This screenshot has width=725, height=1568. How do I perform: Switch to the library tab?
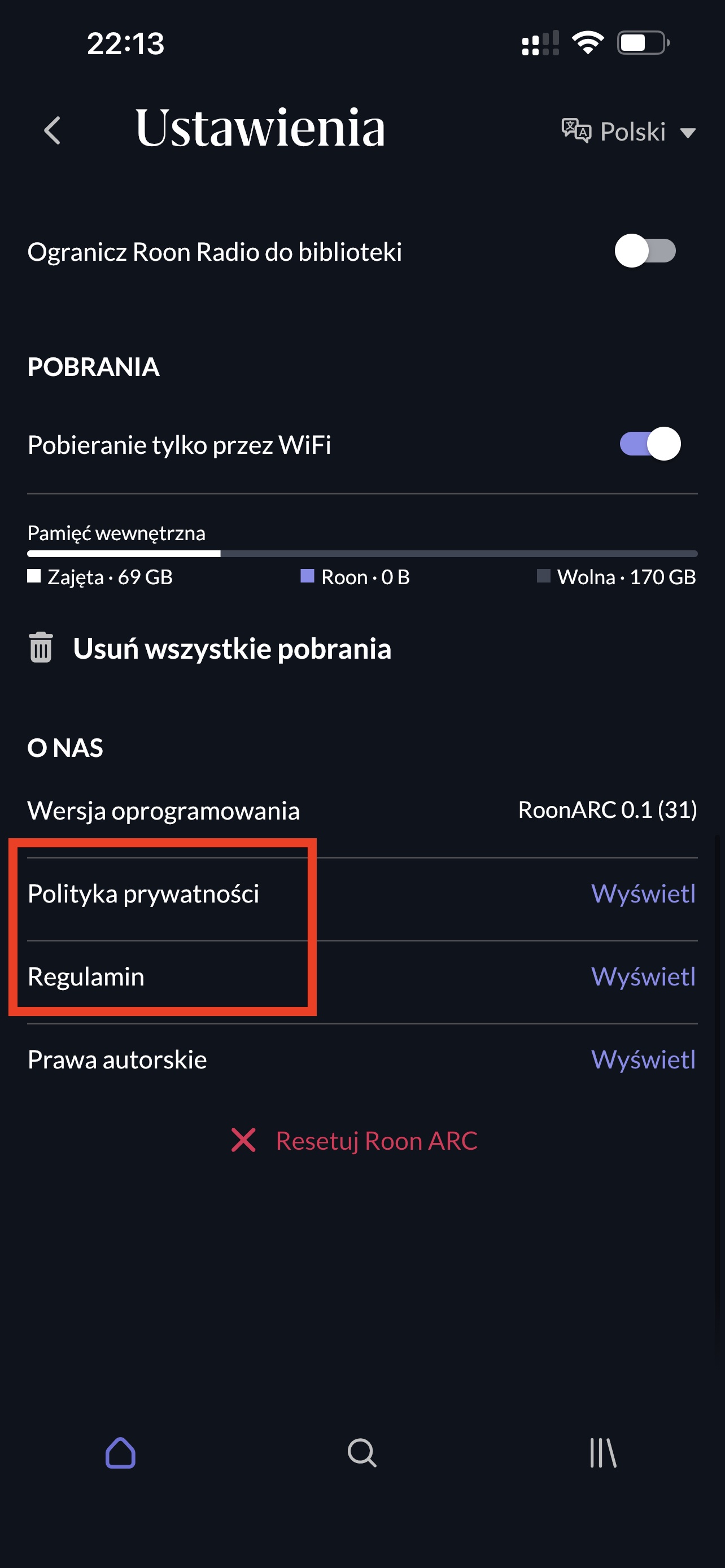(603, 1452)
